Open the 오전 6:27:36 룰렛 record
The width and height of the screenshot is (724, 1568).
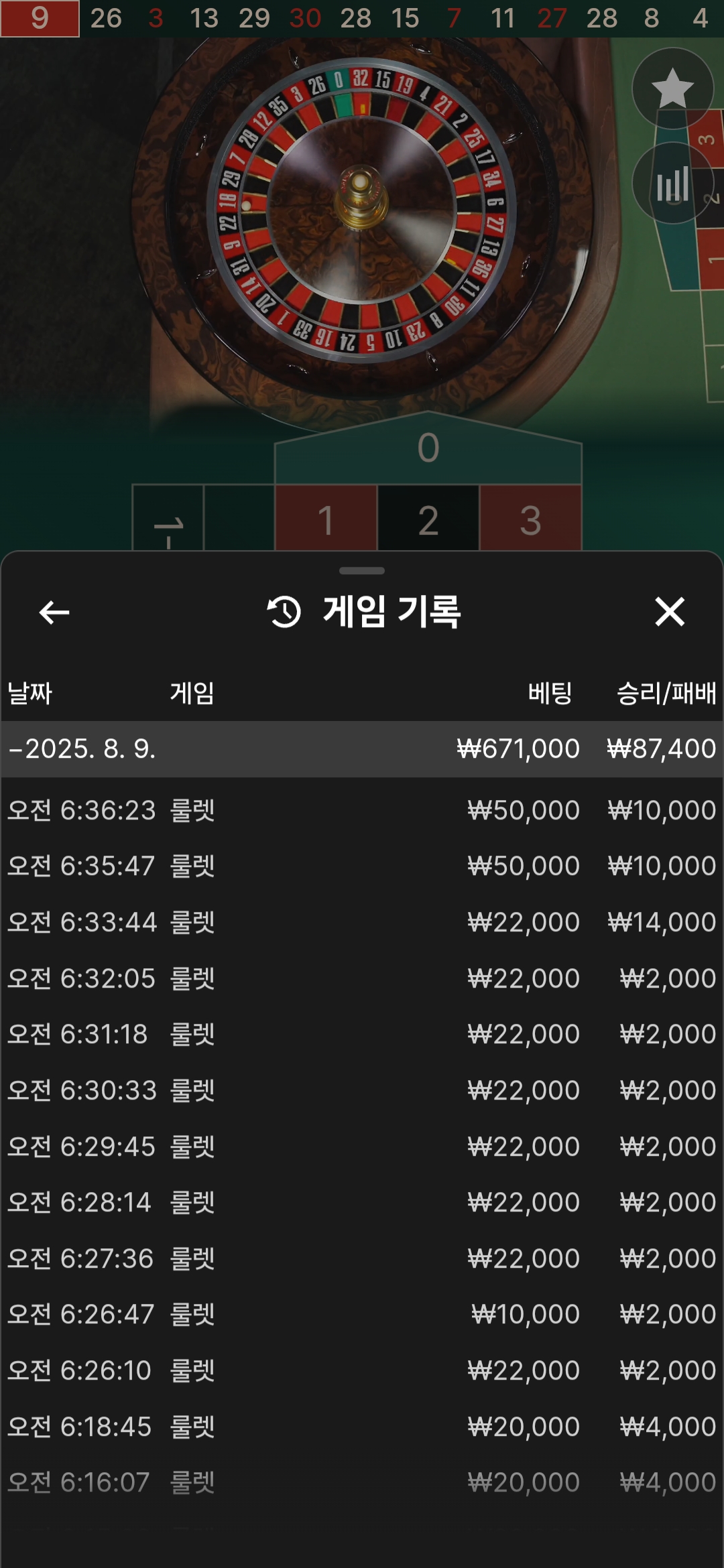coord(362,1258)
